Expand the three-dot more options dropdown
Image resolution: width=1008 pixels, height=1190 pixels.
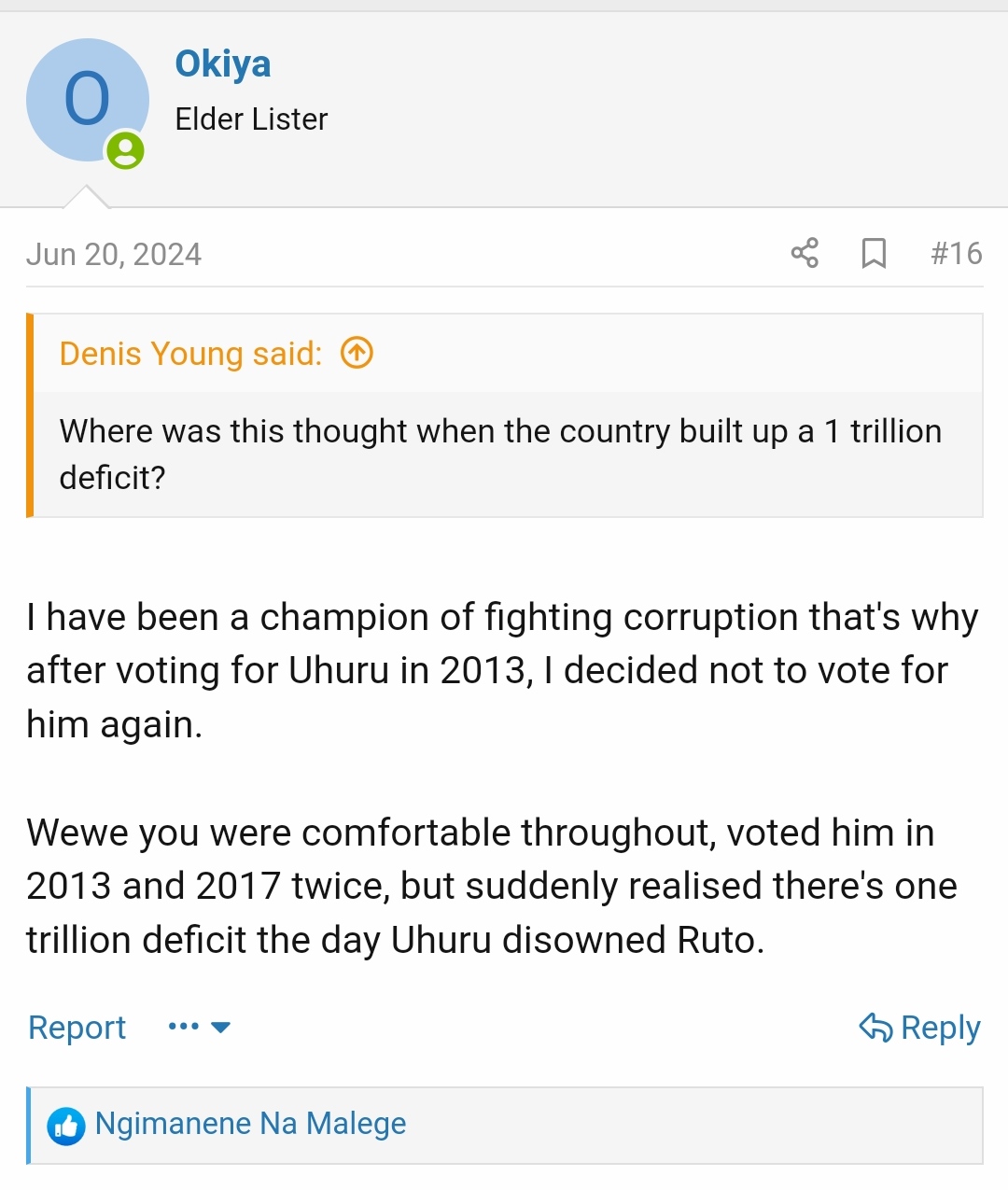(199, 1027)
